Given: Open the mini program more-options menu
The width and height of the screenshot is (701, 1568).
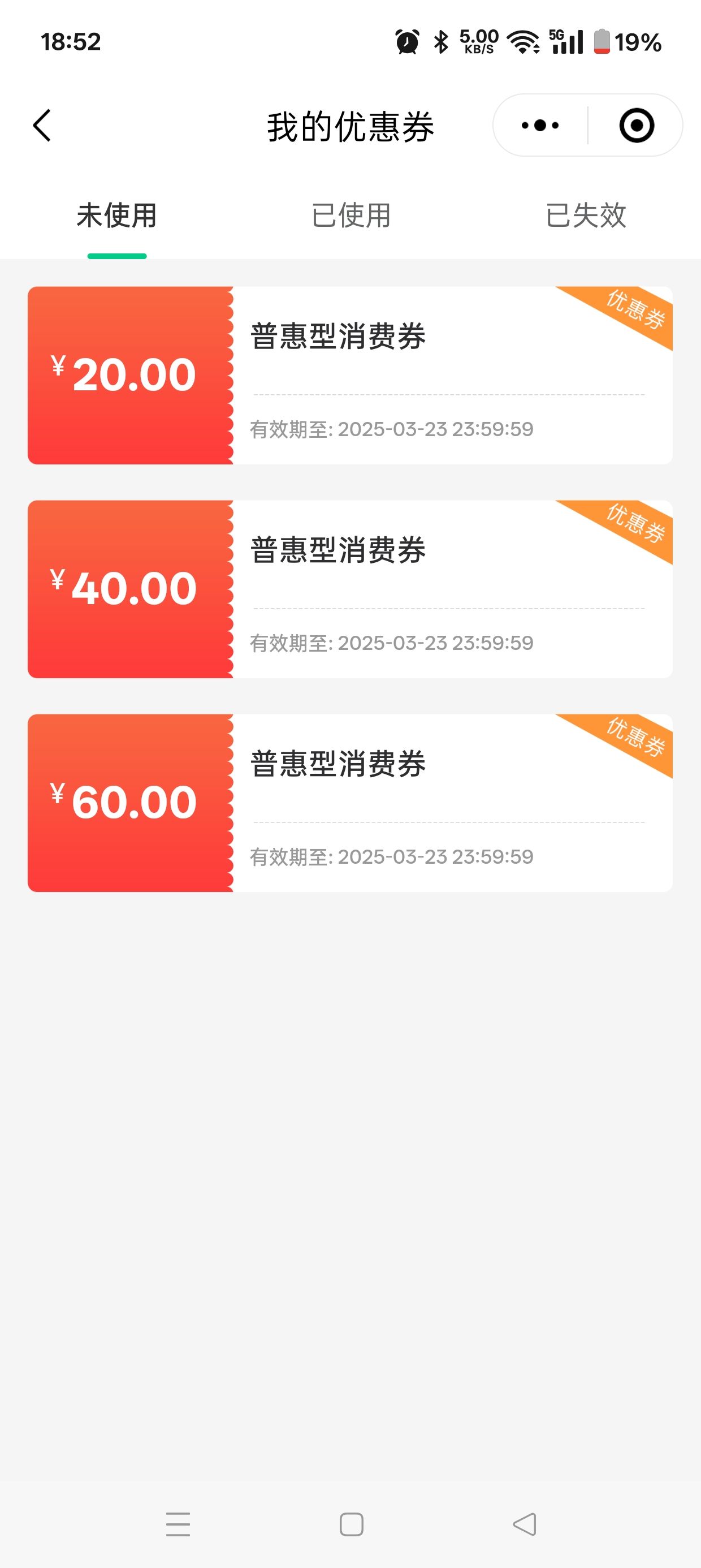Looking at the screenshot, I should coord(540,126).
